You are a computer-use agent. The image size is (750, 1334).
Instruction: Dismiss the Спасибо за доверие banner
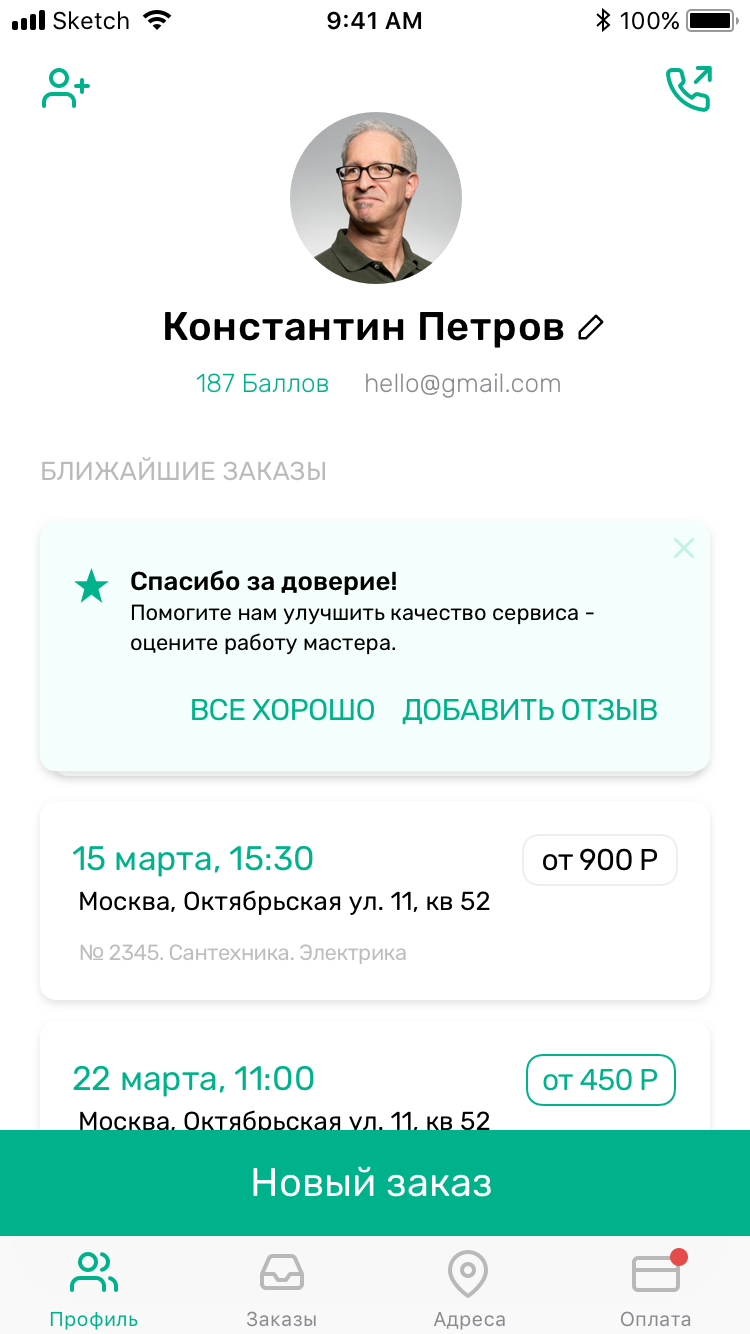[x=683, y=548]
